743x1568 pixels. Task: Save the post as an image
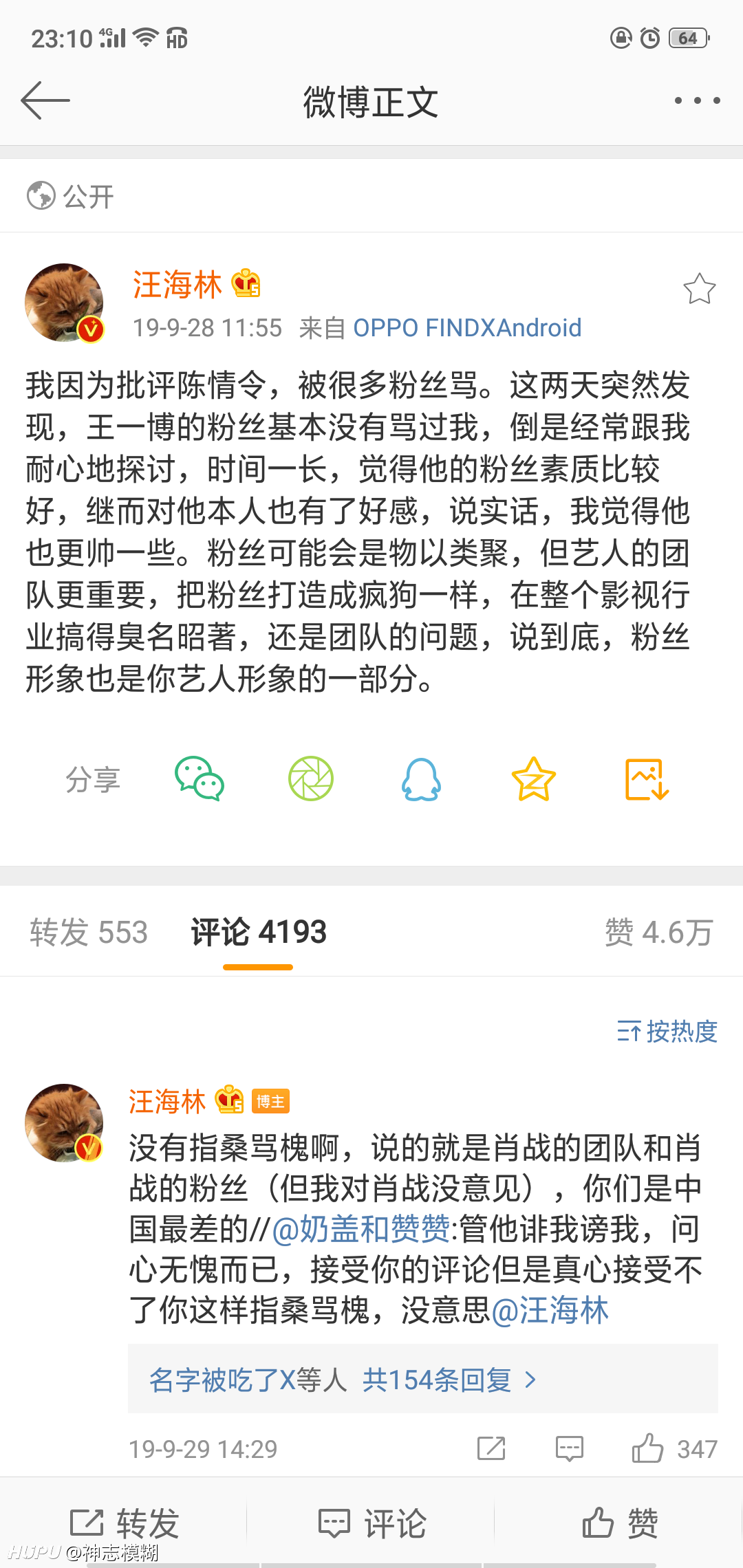[x=647, y=779]
